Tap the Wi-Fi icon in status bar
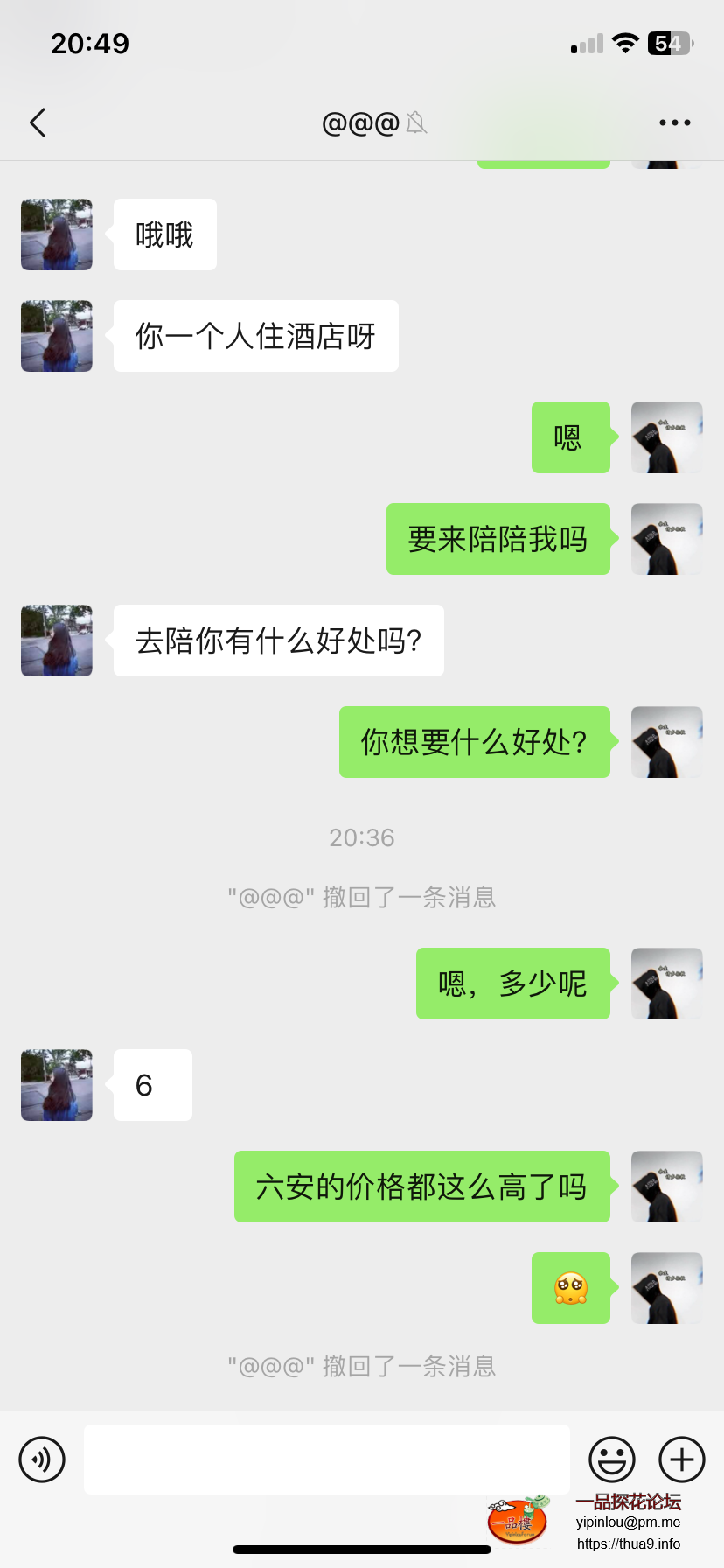The image size is (724, 1568). [x=624, y=42]
